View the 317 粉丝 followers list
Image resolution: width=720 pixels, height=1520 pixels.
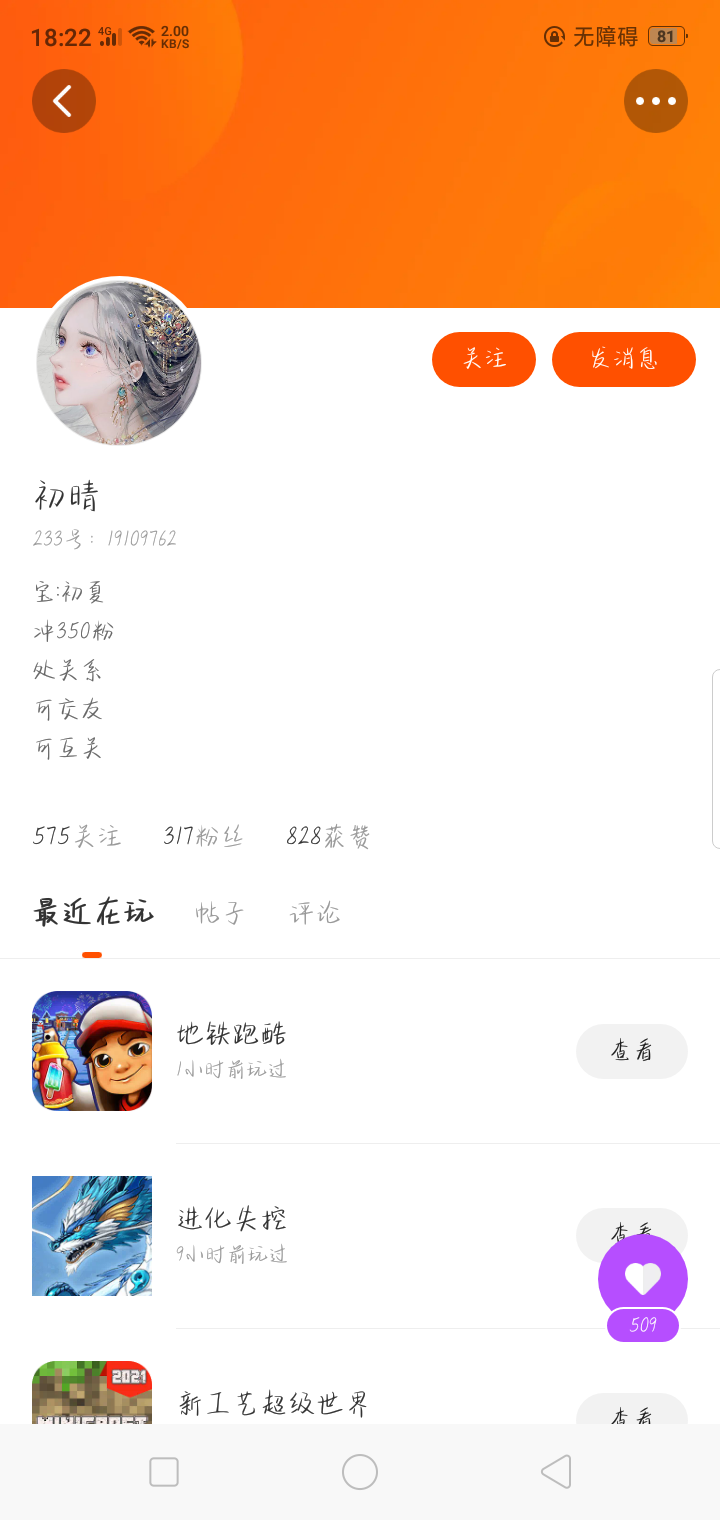(x=203, y=837)
